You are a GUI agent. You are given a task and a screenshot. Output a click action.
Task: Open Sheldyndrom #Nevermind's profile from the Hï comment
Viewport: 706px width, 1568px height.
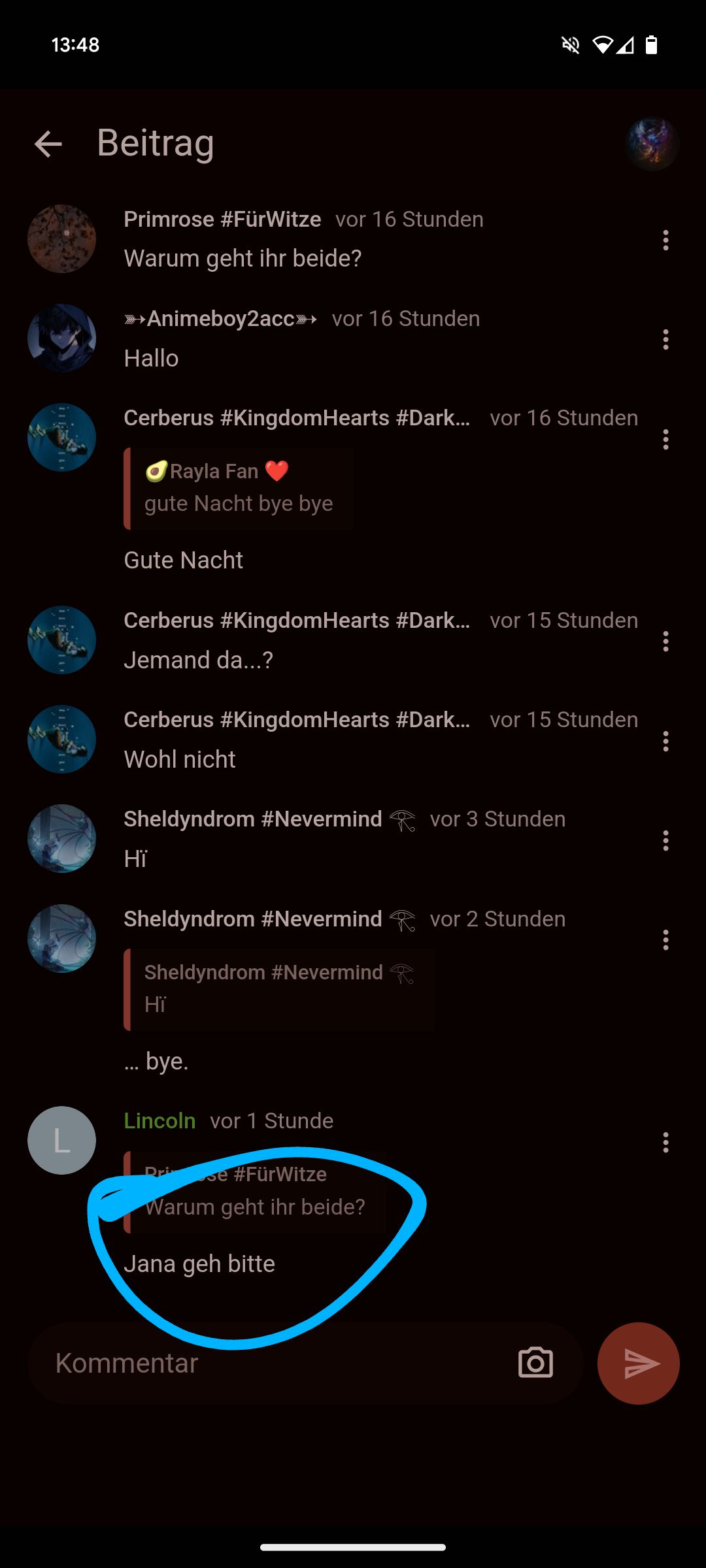tap(253, 819)
